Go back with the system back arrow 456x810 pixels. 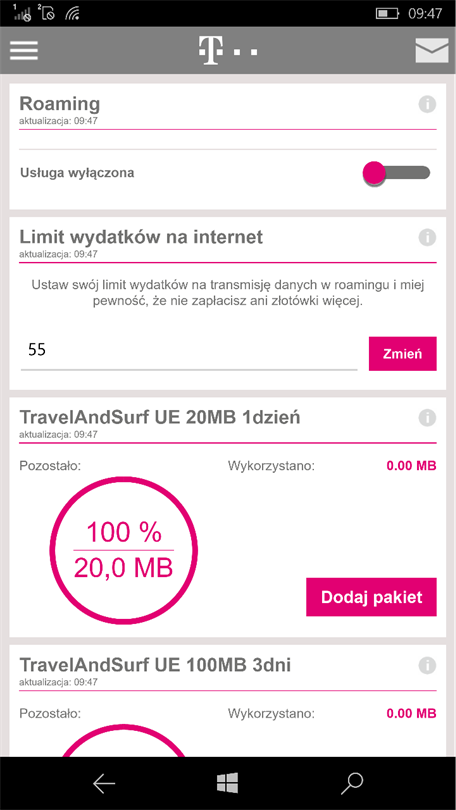click(x=104, y=784)
